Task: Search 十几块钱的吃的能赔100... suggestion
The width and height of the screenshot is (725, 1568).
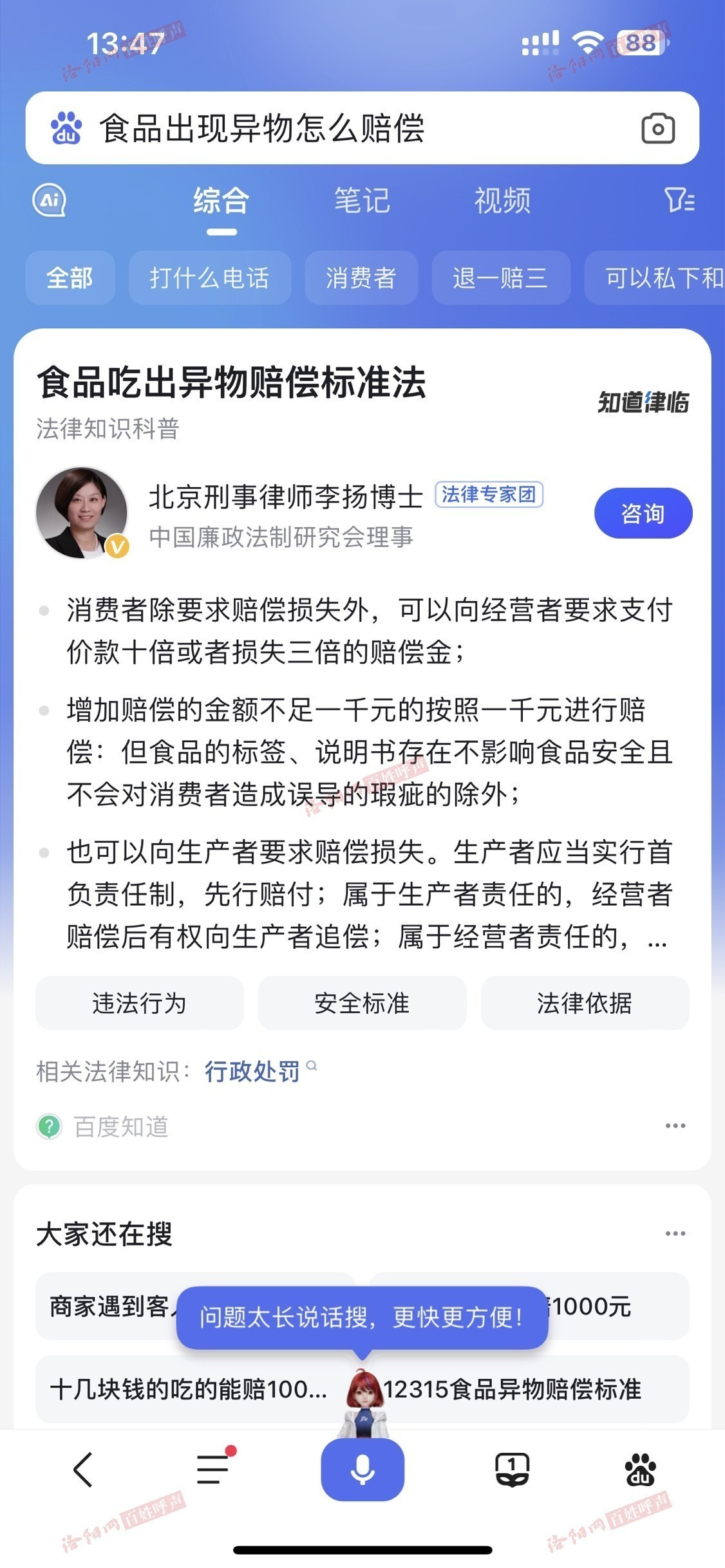Action: pos(188,1389)
